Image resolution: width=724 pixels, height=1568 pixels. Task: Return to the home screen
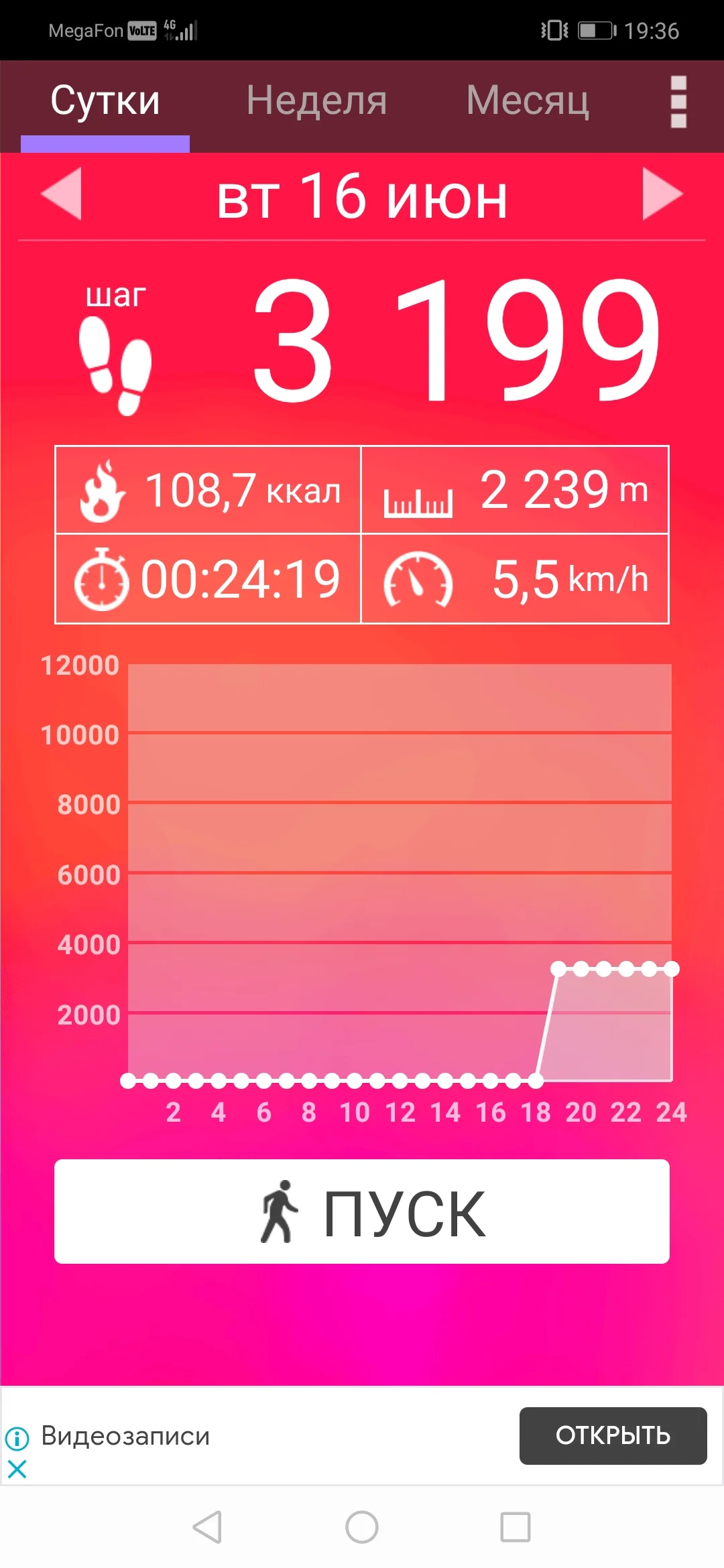[x=362, y=1527]
